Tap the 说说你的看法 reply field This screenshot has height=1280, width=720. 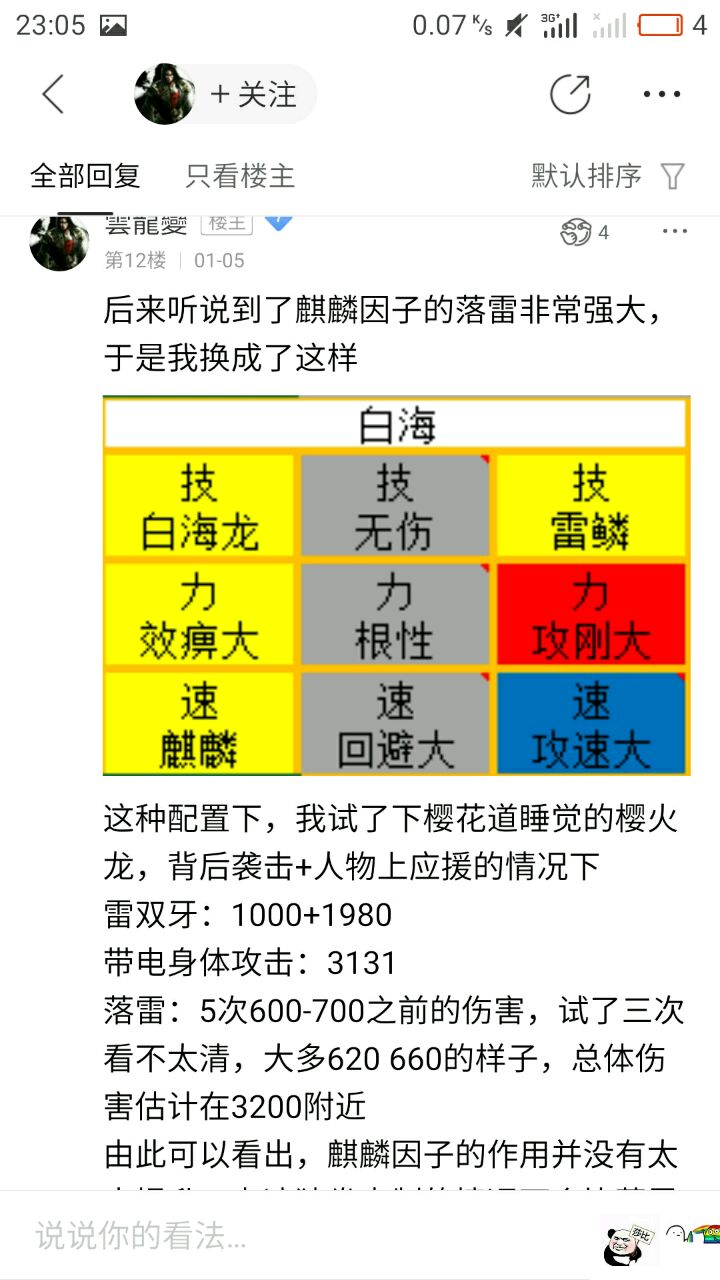click(300, 1236)
